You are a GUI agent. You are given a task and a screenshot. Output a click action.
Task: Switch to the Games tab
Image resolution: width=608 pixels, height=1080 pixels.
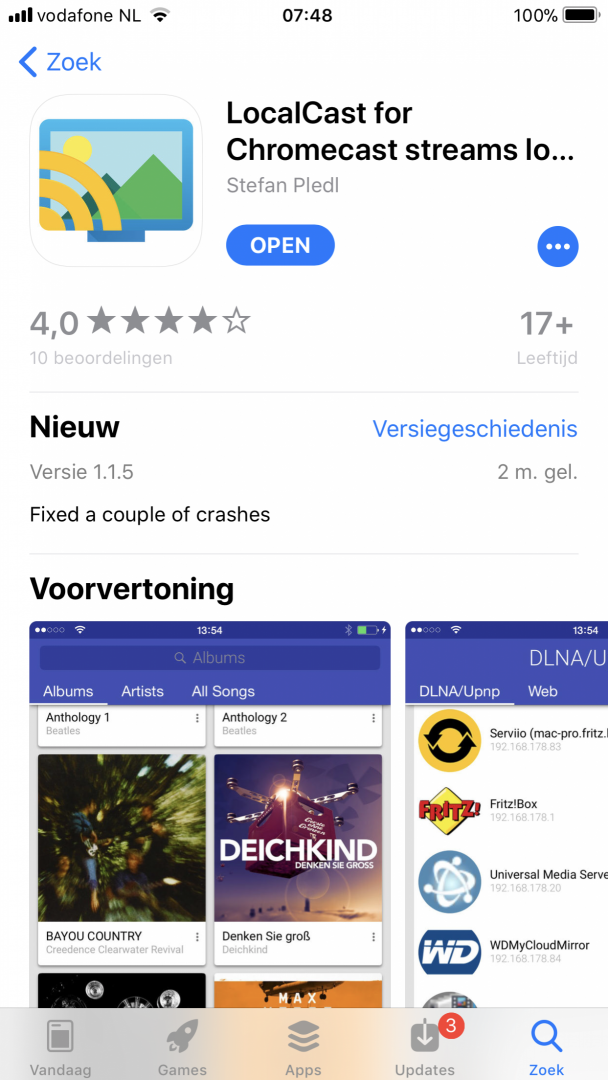(182, 1046)
